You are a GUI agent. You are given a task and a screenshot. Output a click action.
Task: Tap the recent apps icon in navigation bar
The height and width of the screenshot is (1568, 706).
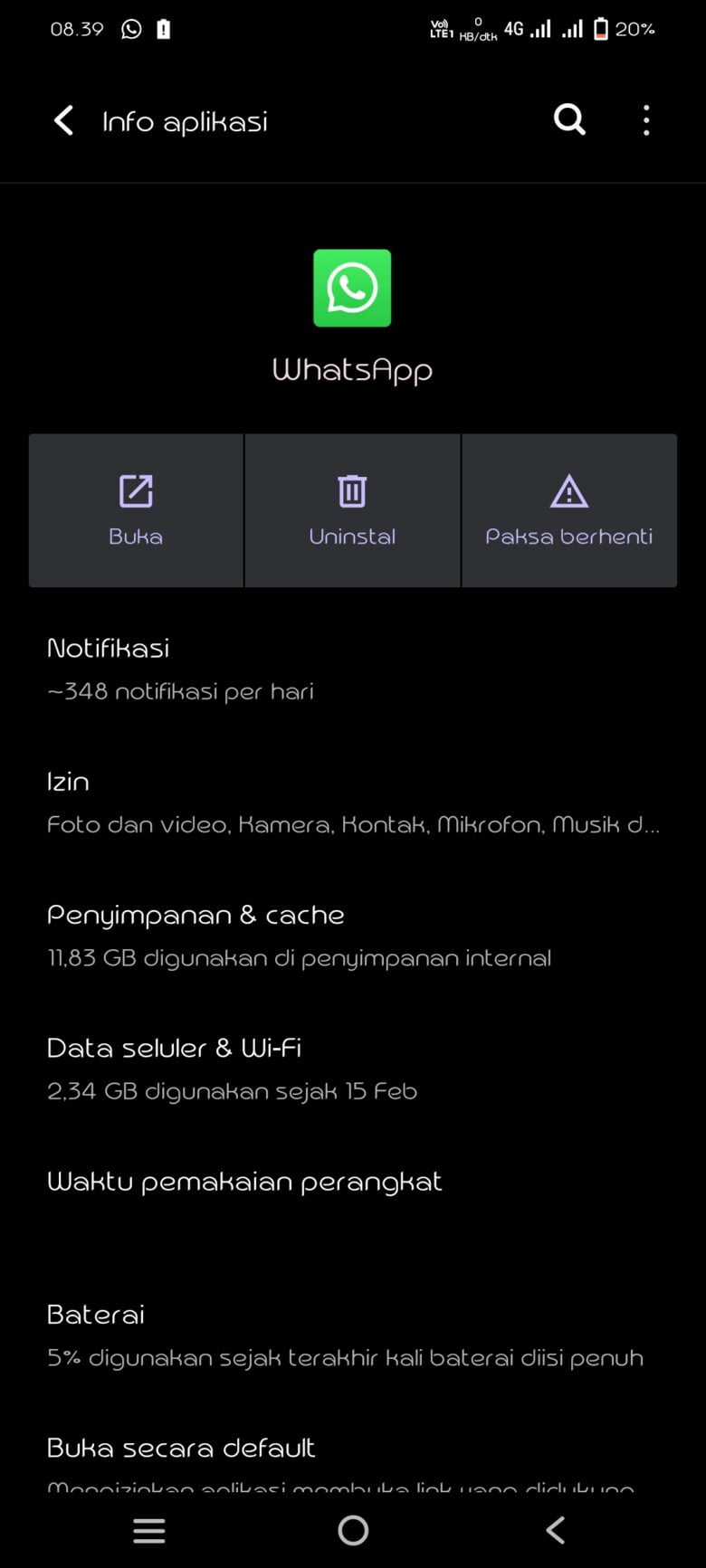pyautogui.click(x=148, y=1530)
